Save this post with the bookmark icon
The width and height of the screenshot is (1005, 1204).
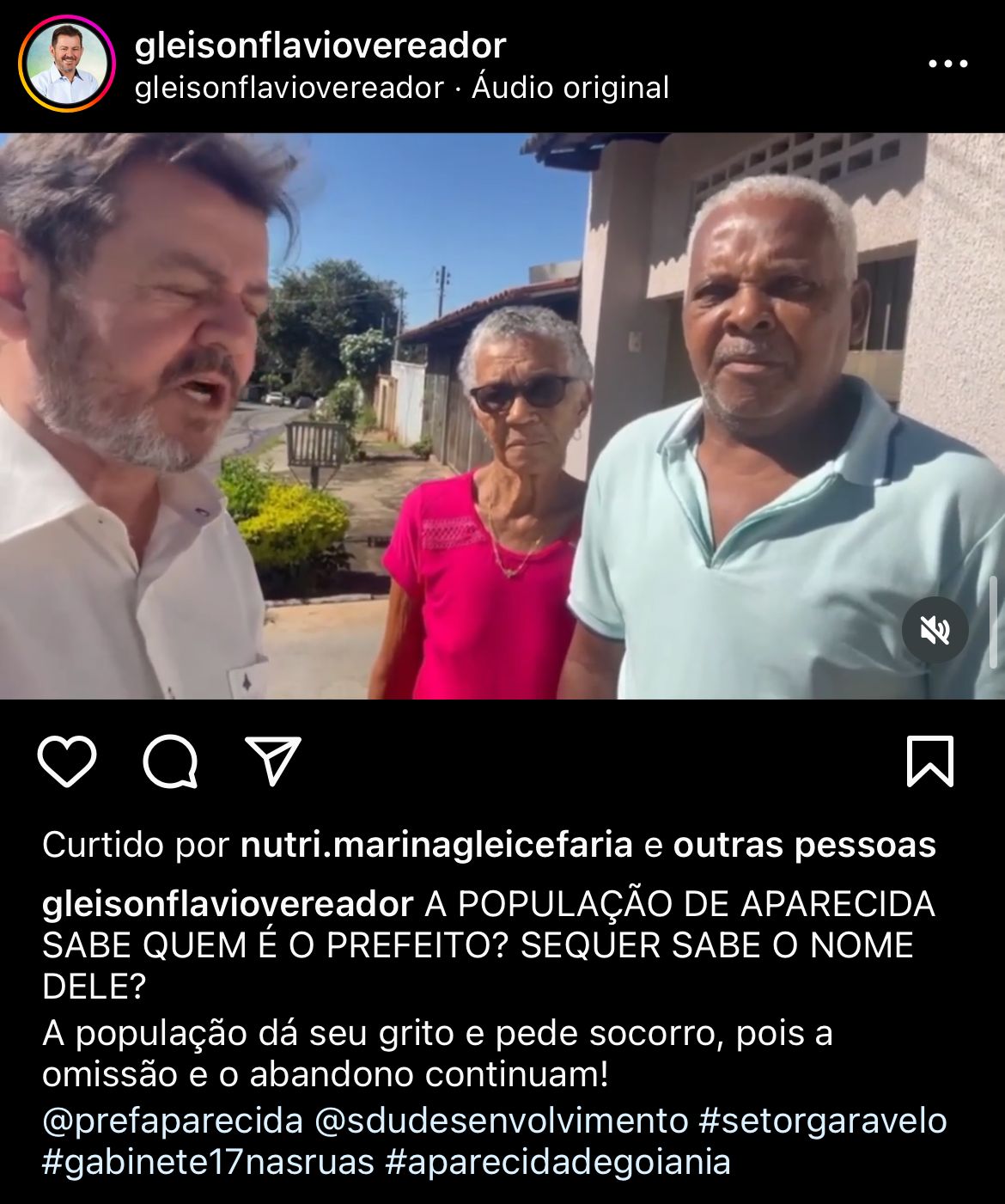coord(930,761)
